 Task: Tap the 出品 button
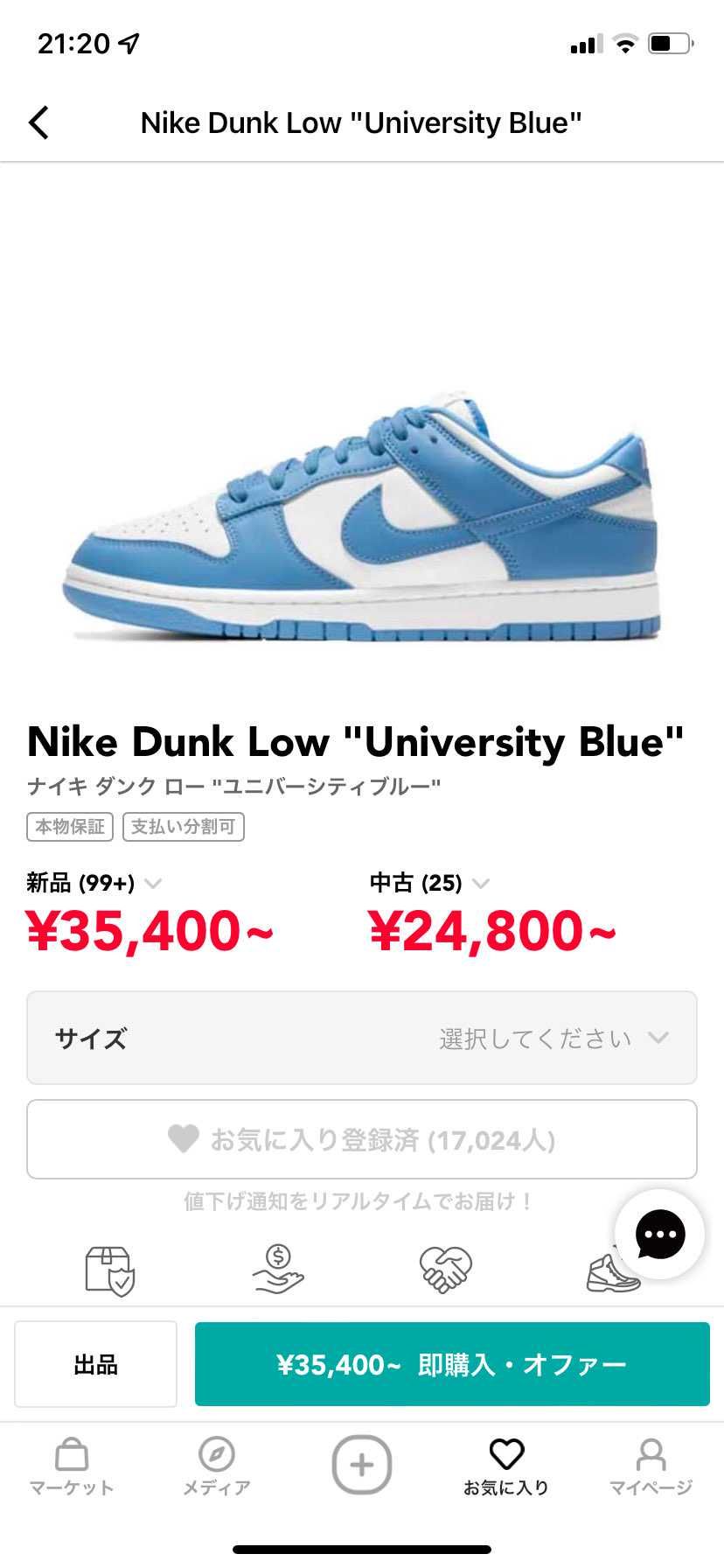pyautogui.click(x=94, y=1363)
